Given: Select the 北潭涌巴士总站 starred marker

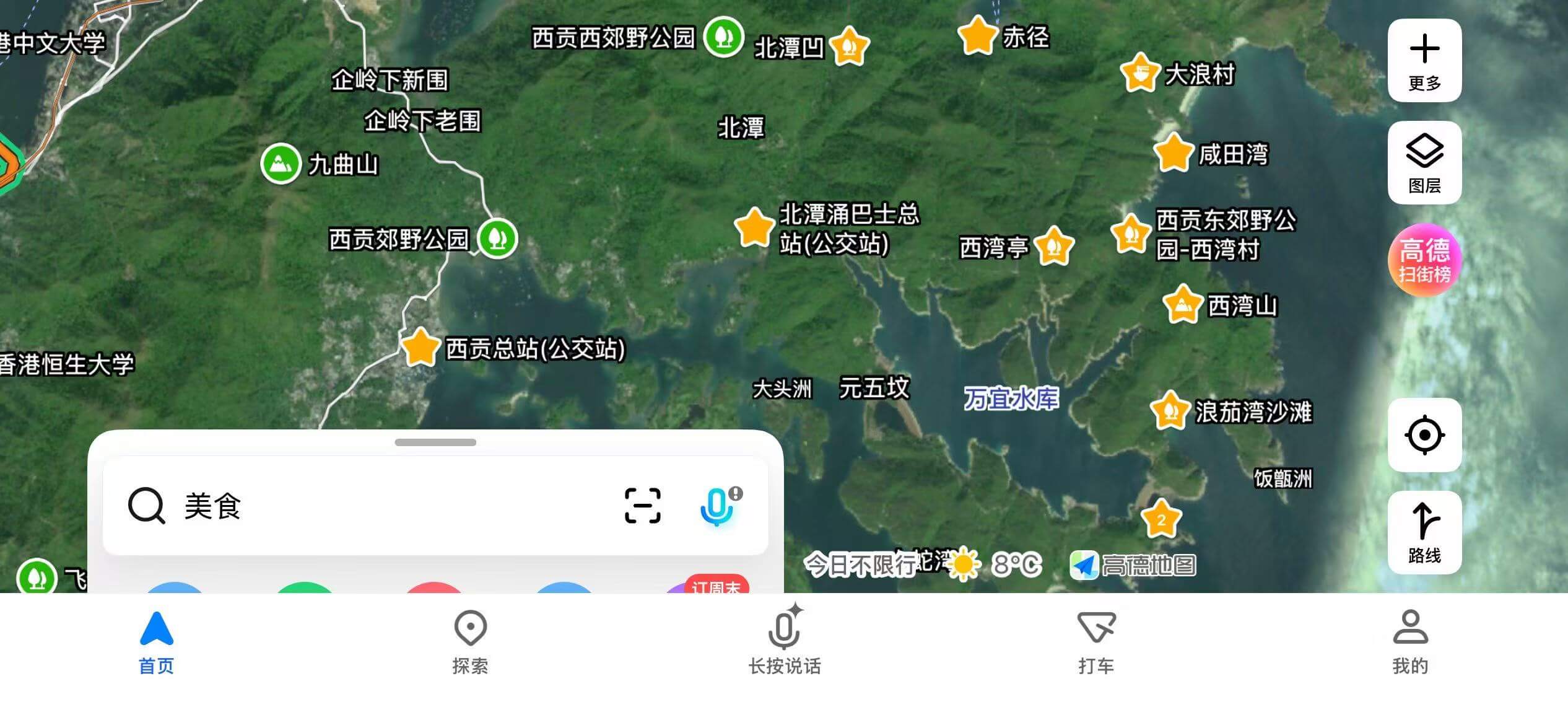Looking at the screenshot, I should (754, 227).
